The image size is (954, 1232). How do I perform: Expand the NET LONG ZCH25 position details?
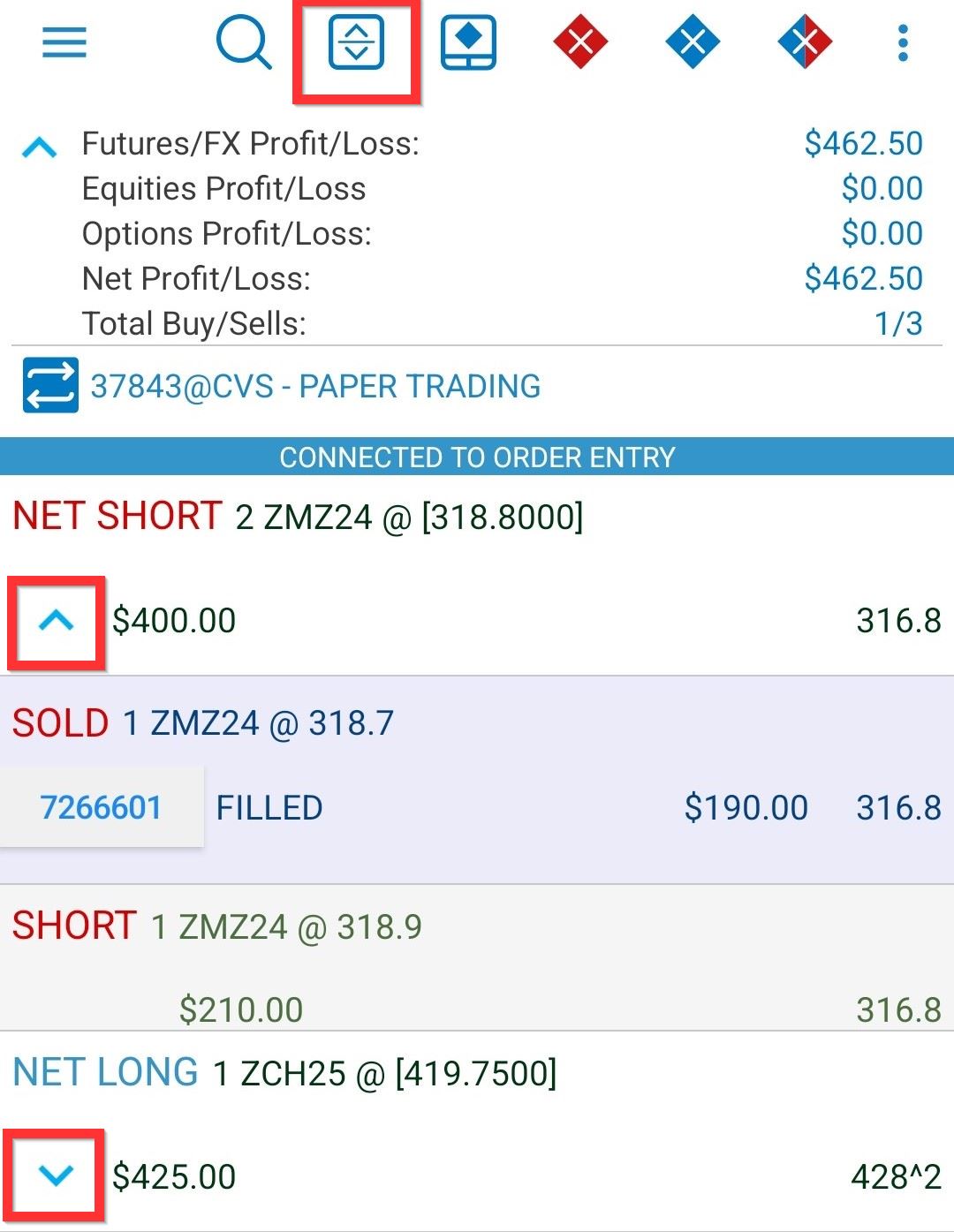[57, 1175]
